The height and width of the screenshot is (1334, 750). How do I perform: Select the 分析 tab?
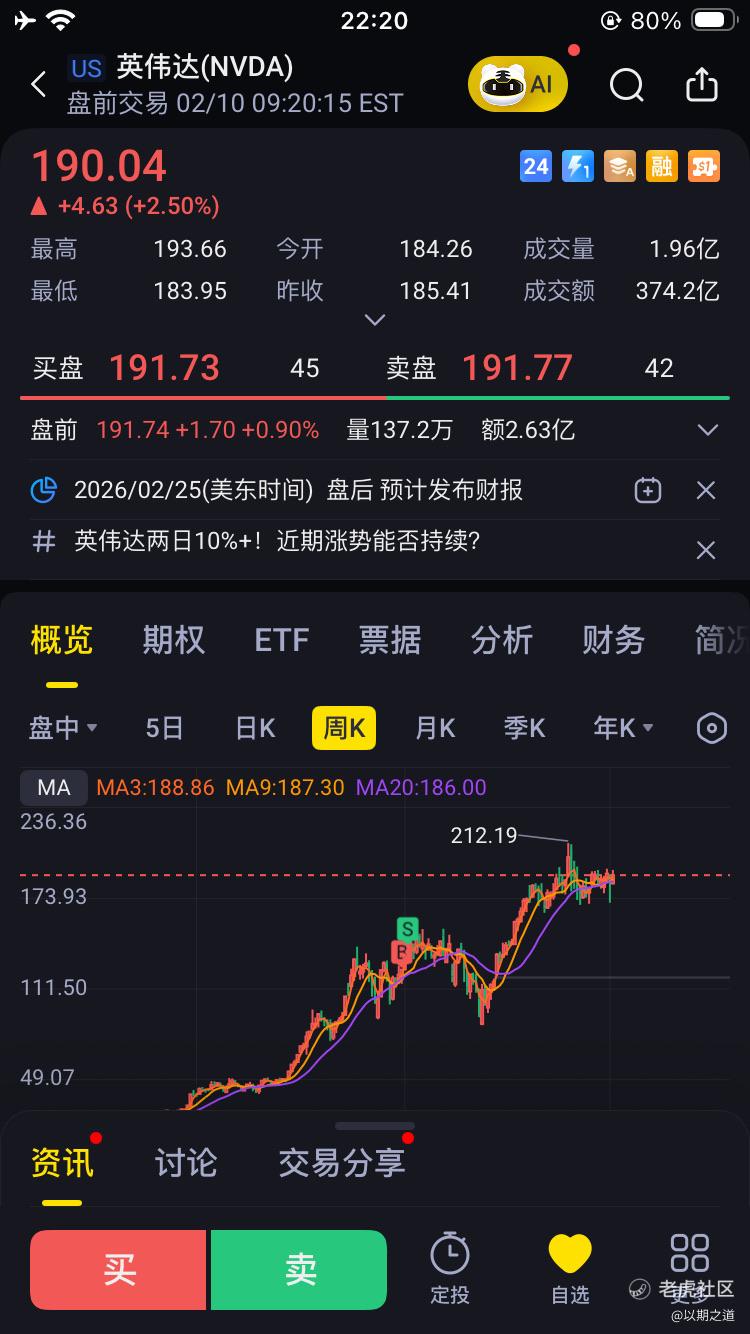pyautogui.click(x=502, y=640)
